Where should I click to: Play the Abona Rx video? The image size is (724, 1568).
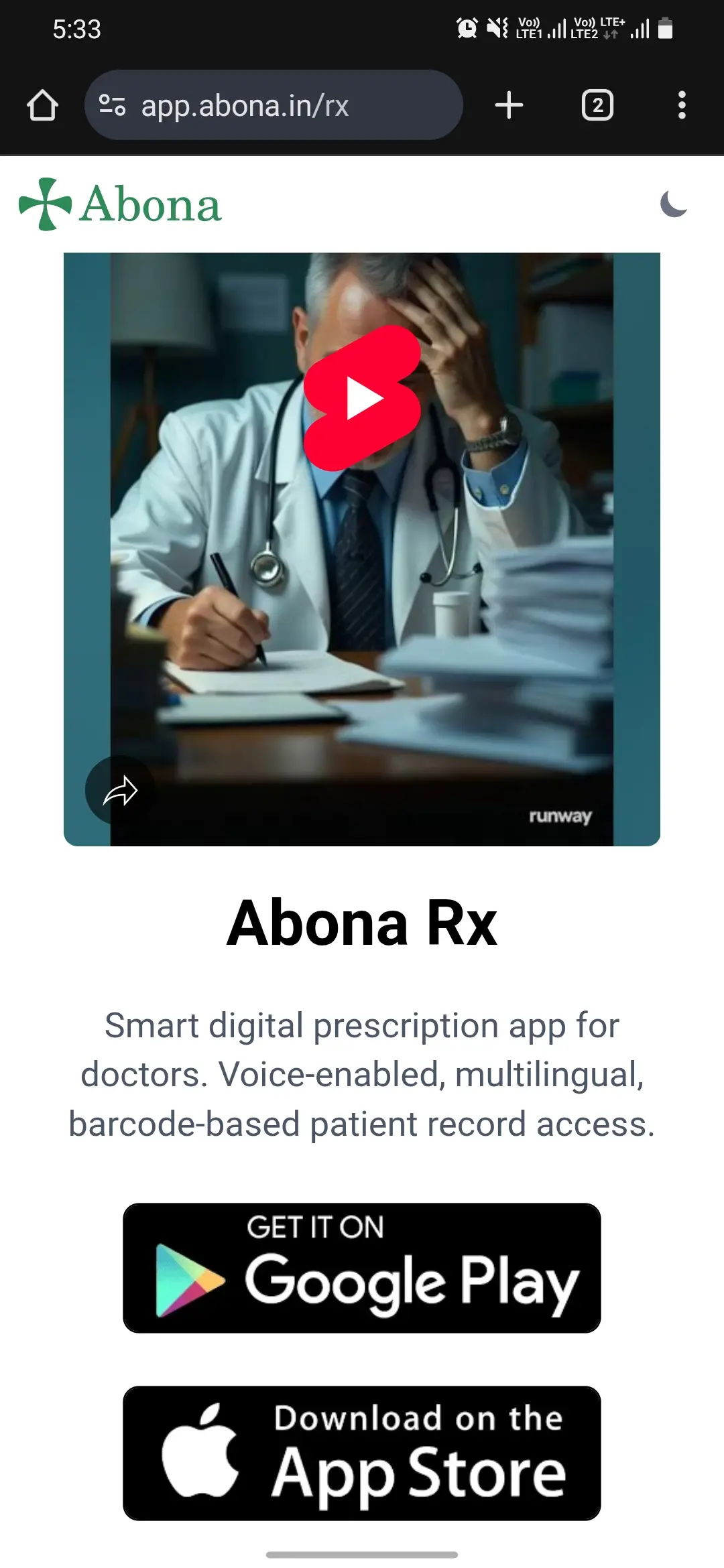pos(363,398)
